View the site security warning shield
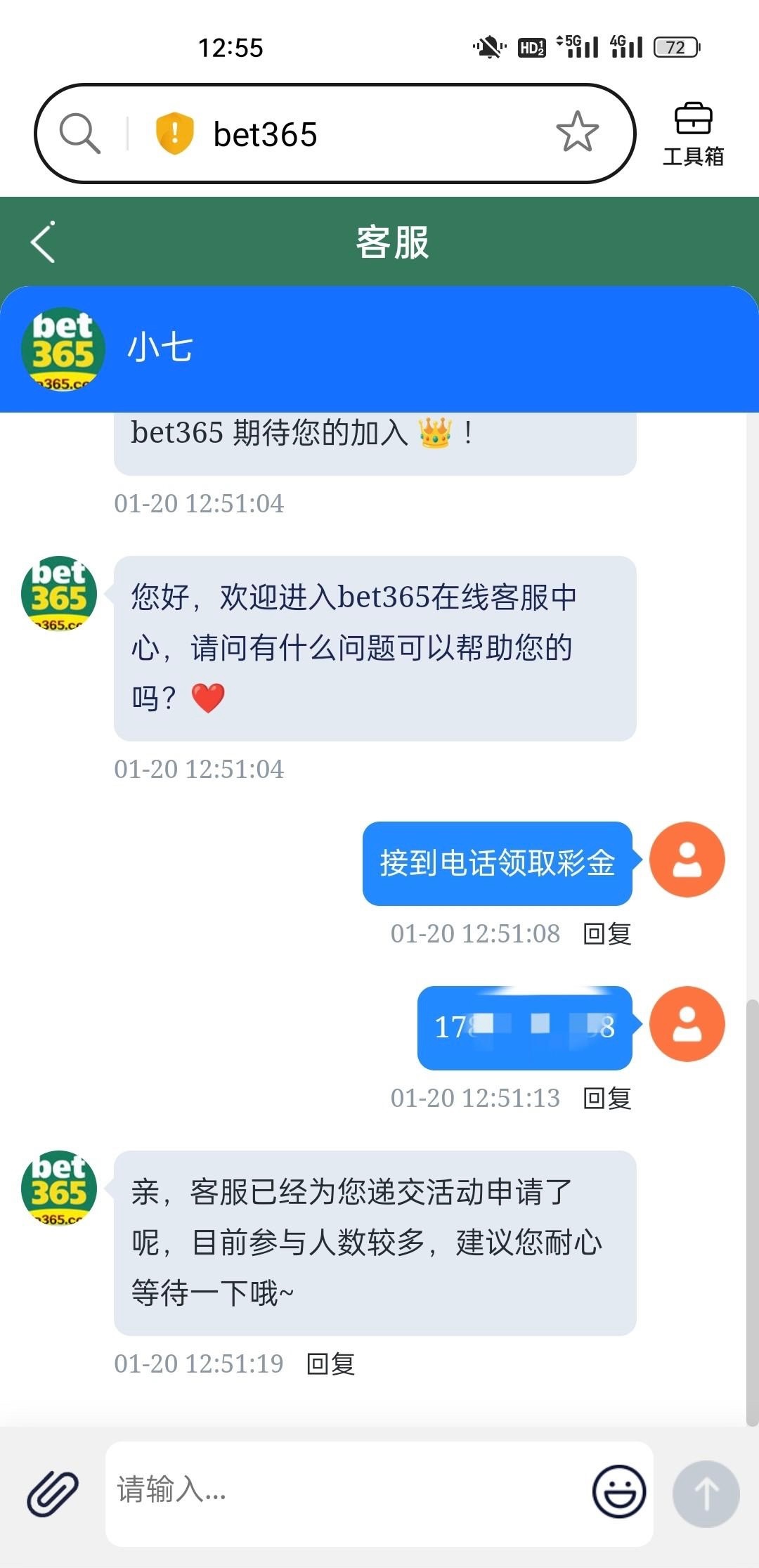The image size is (759, 1568). [174, 133]
